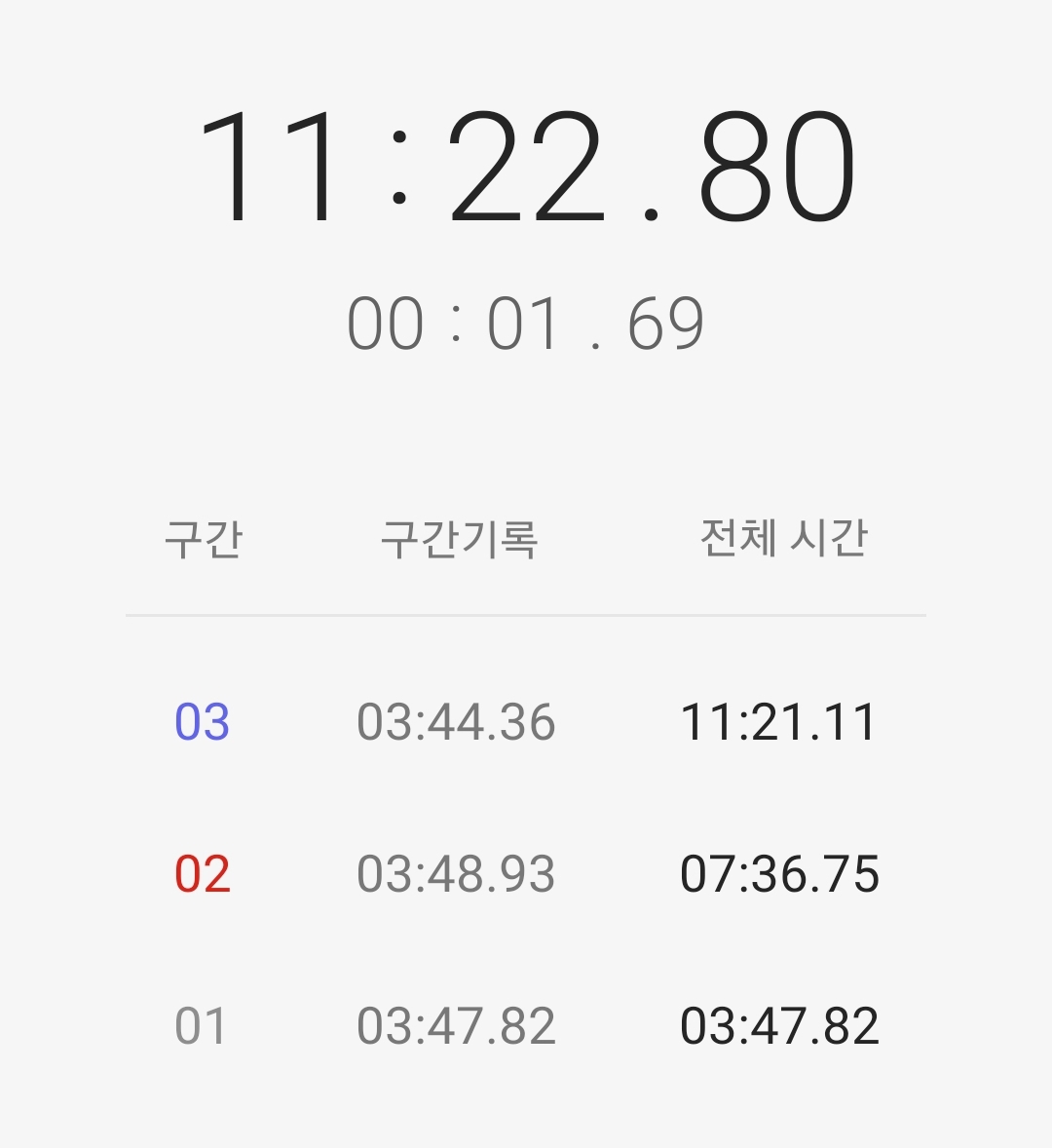
Task: Click the divider line under column headers
Action: (x=526, y=616)
